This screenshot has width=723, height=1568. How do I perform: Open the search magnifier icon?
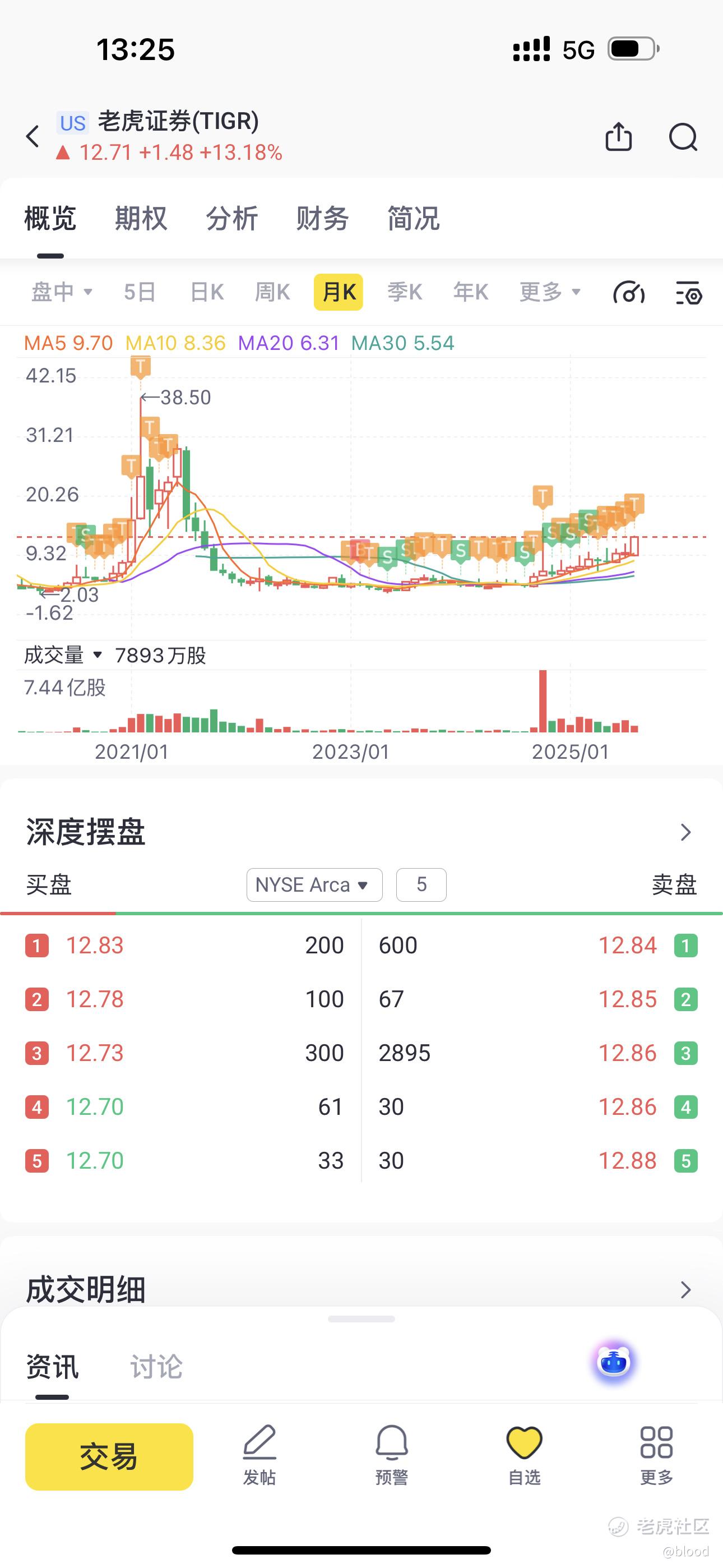click(x=683, y=136)
